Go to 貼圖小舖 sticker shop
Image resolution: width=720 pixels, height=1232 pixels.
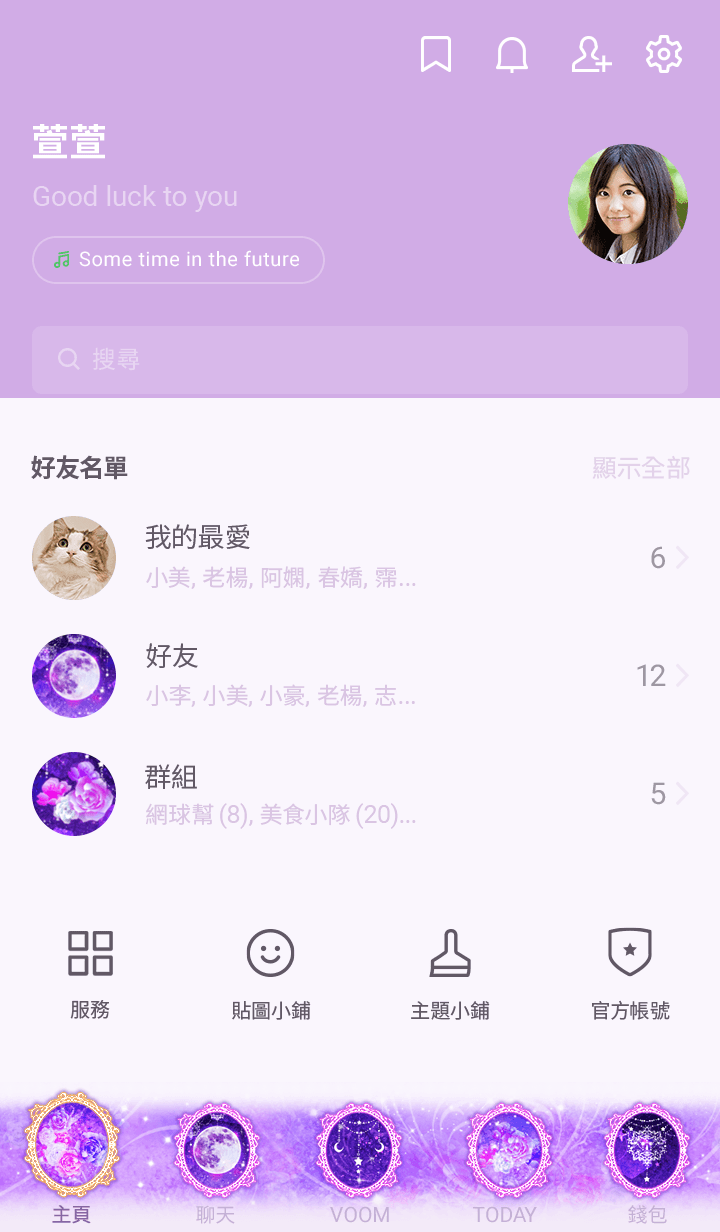coord(270,973)
